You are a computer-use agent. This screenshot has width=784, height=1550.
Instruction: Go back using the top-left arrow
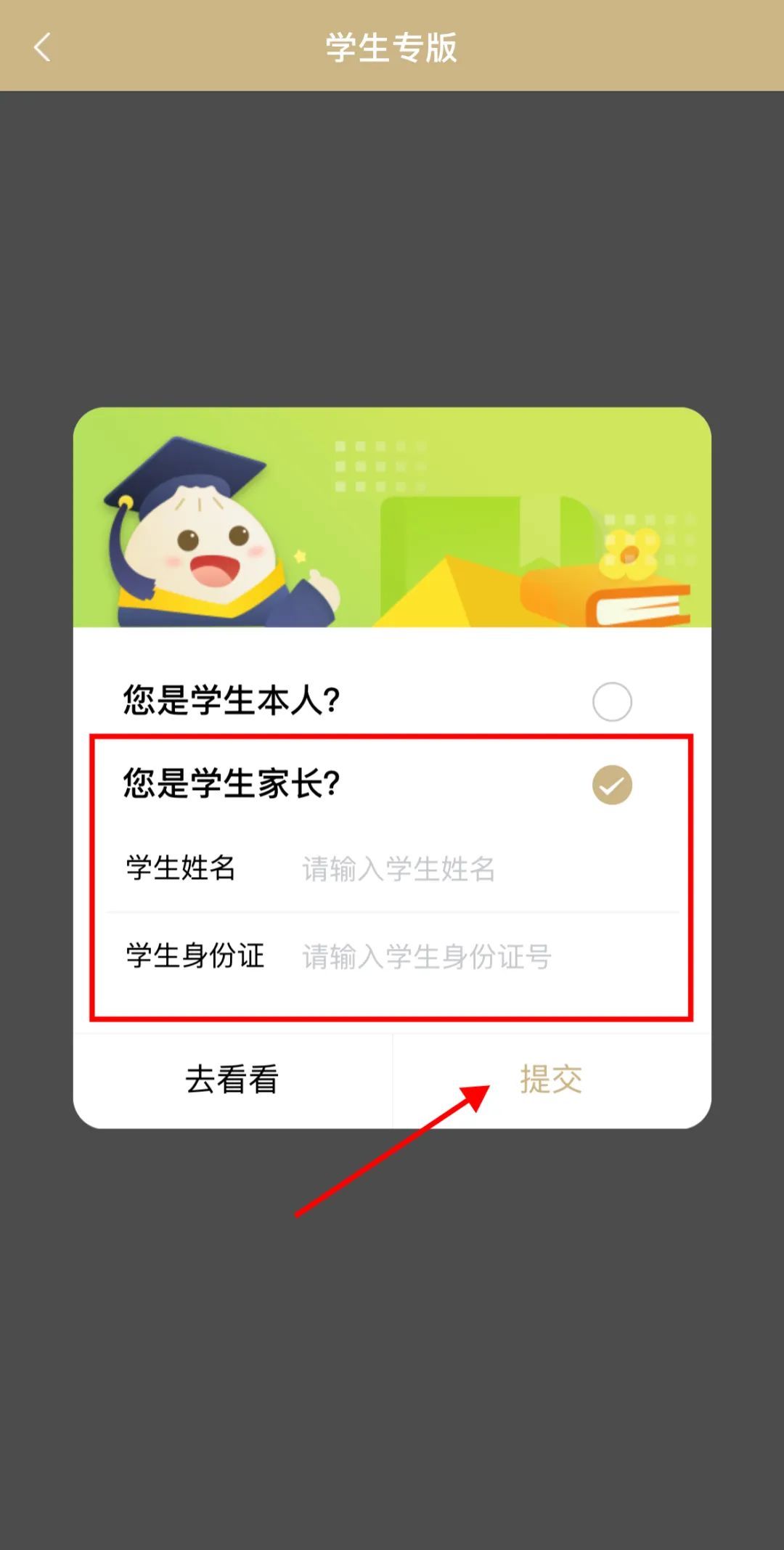point(42,48)
